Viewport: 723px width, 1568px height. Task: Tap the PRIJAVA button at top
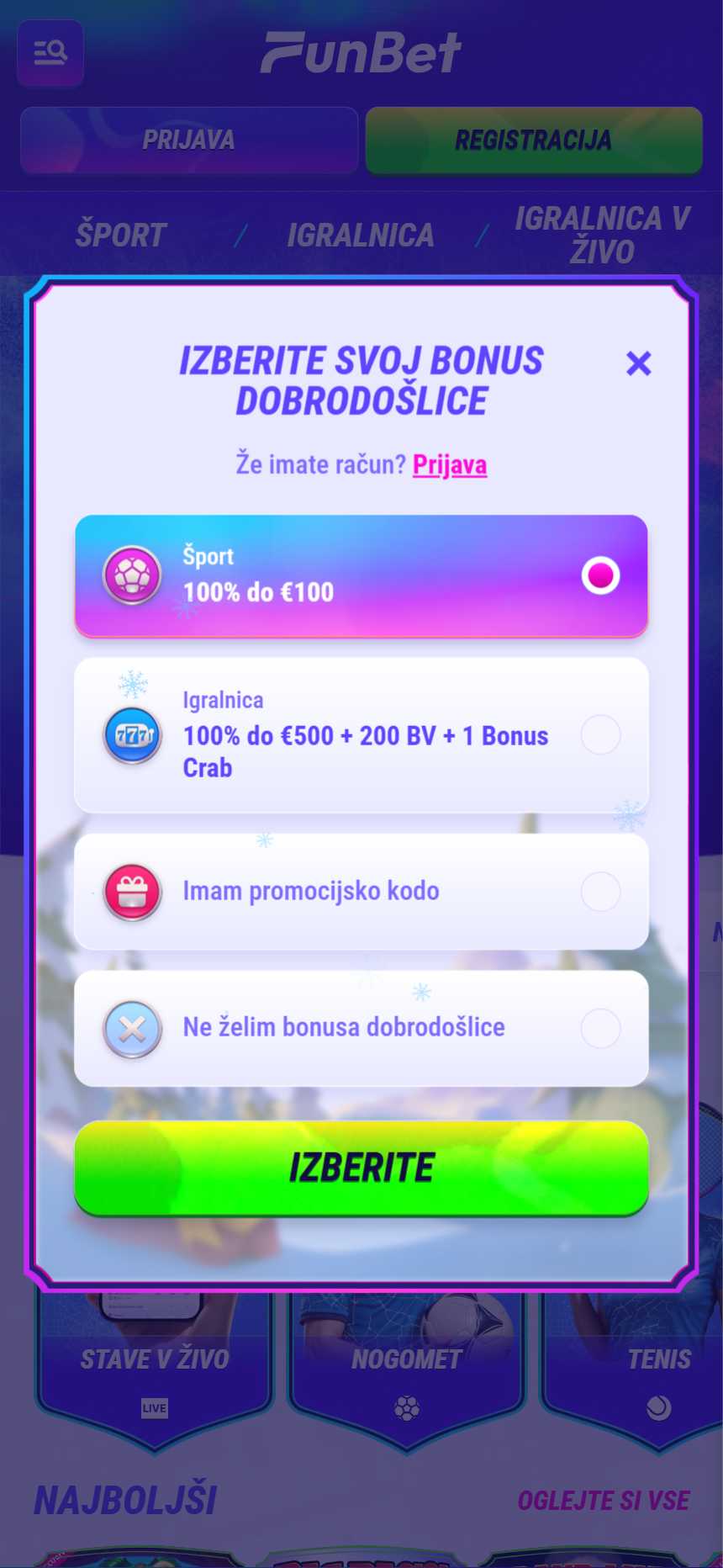[x=189, y=140]
